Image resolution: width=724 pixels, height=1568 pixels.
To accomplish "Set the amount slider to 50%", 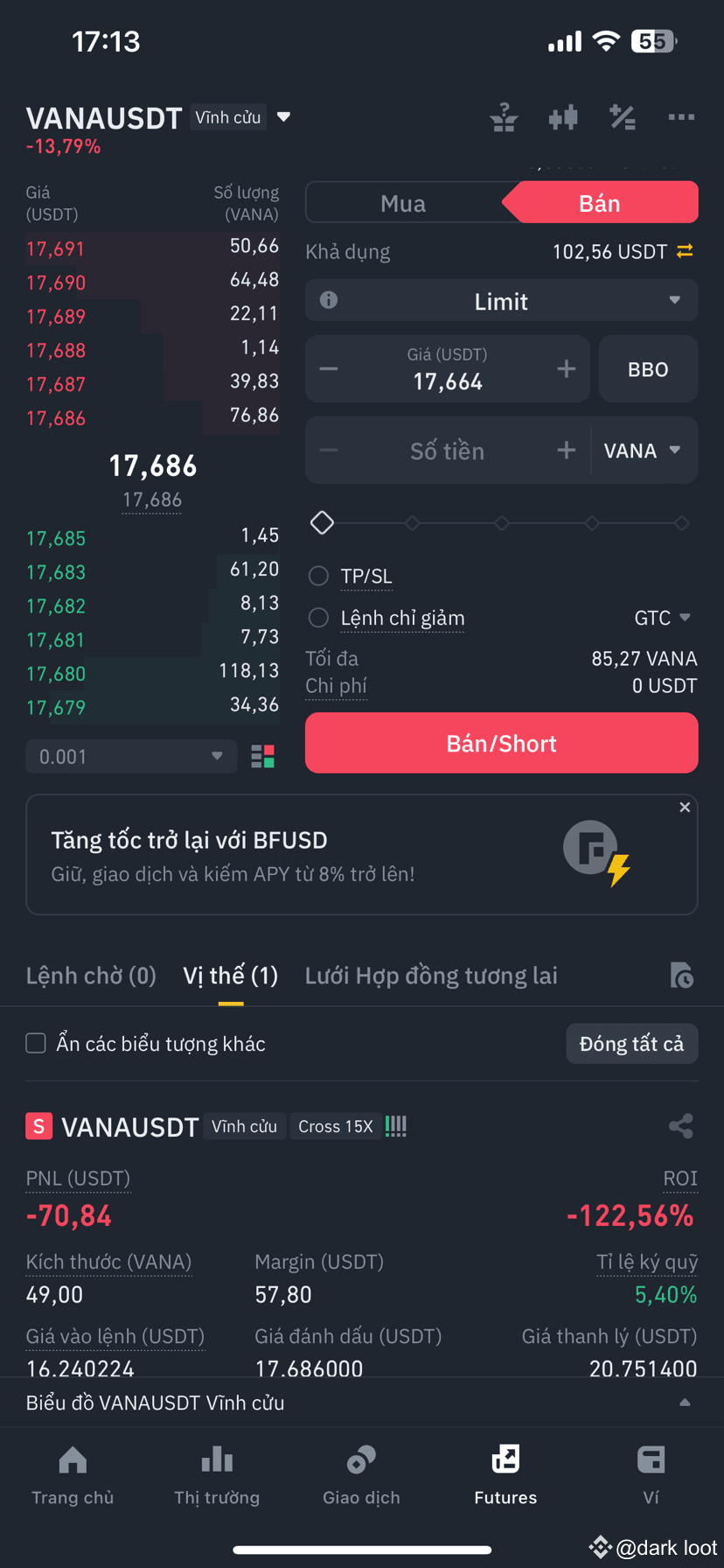I will pos(501,522).
